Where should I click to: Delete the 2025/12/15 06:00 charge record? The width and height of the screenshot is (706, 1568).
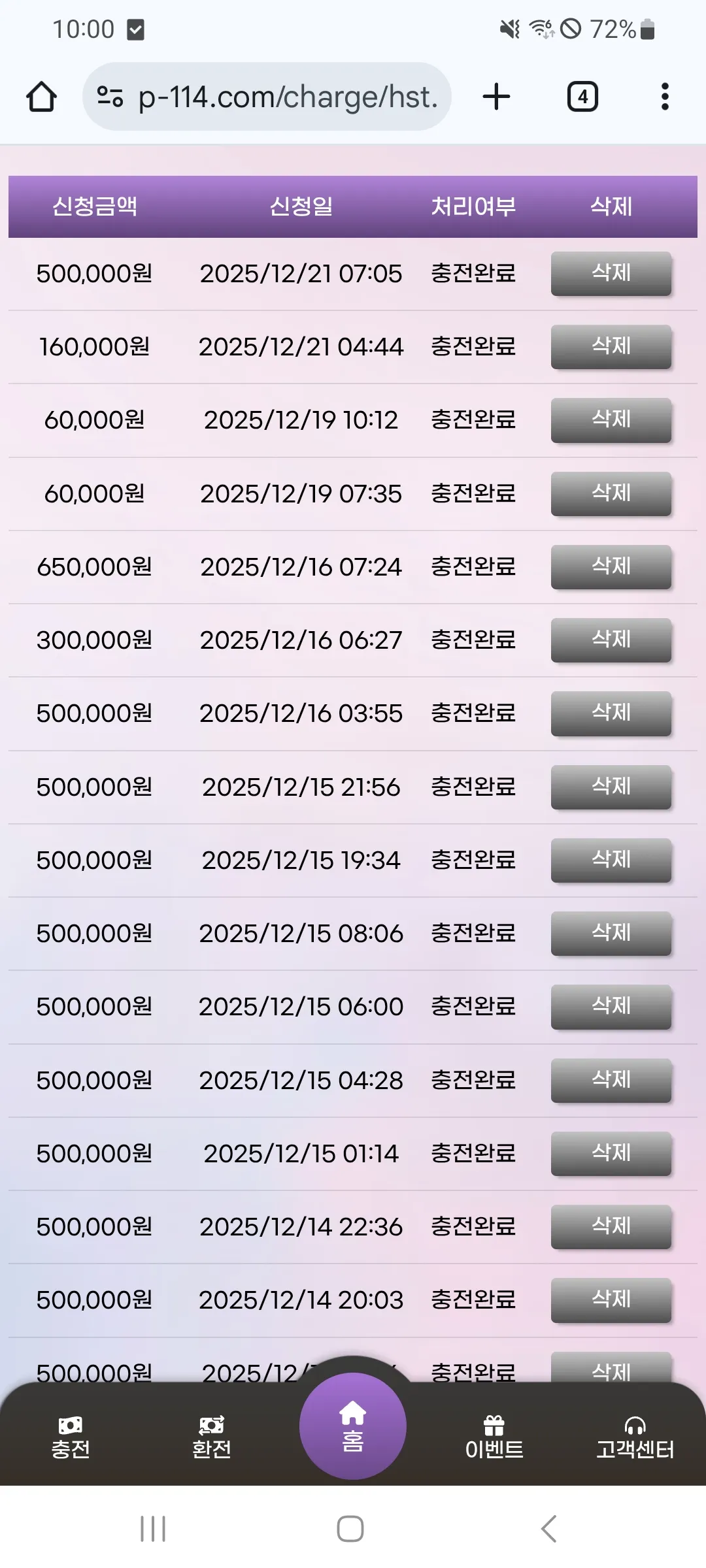tap(611, 1007)
